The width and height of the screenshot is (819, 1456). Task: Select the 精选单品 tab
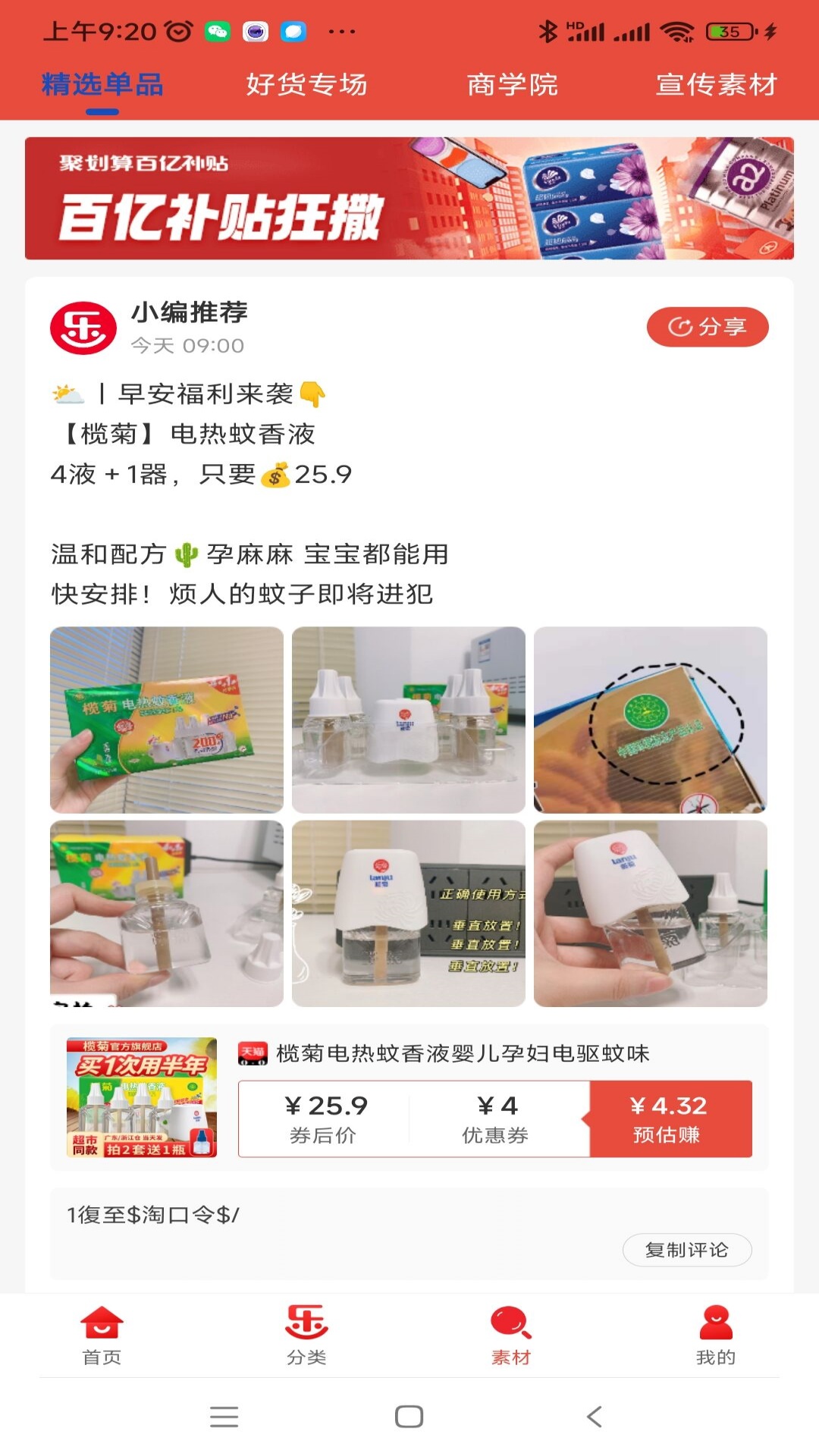tap(102, 85)
